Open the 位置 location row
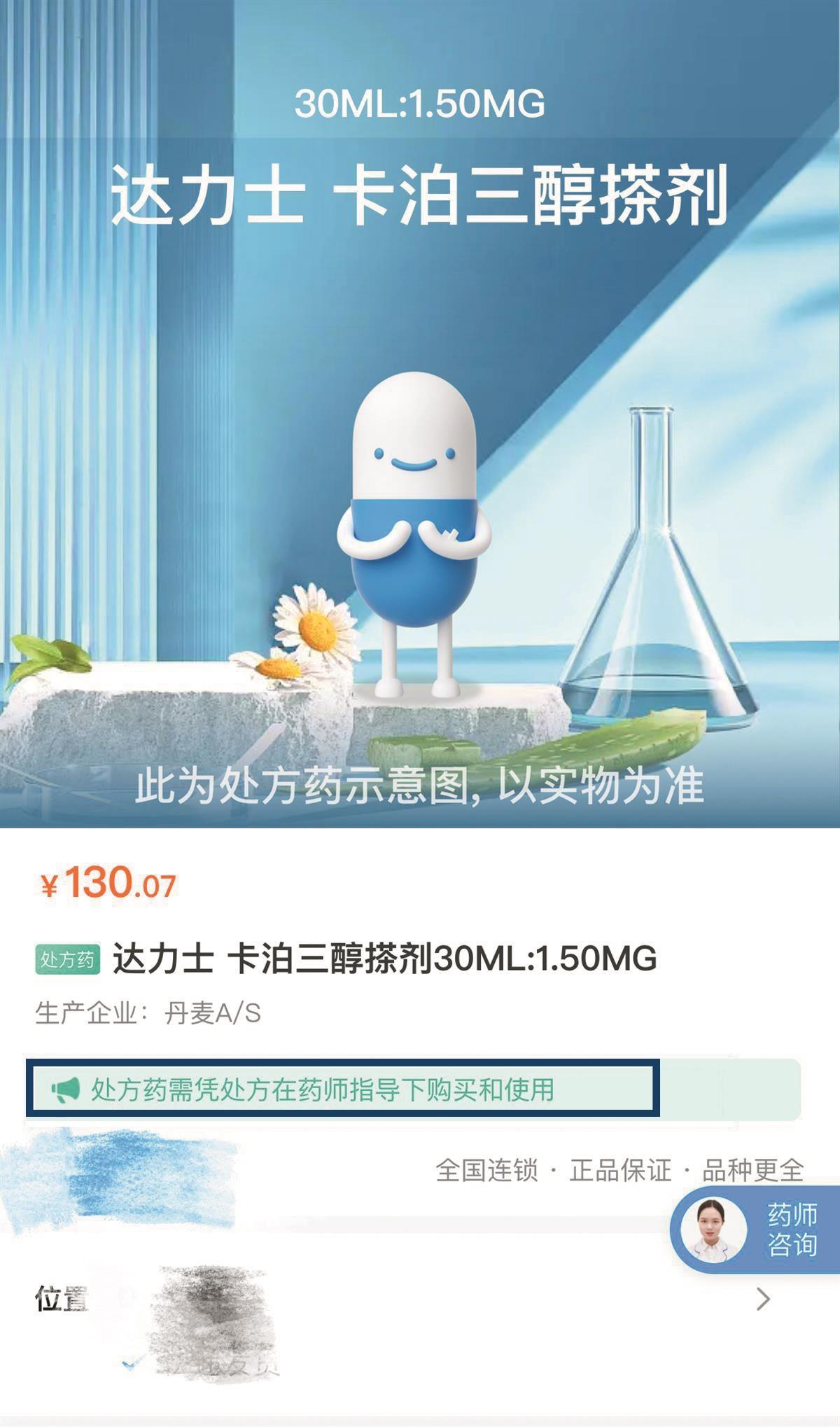The width and height of the screenshot is (840, 1427). point(420,1300)
